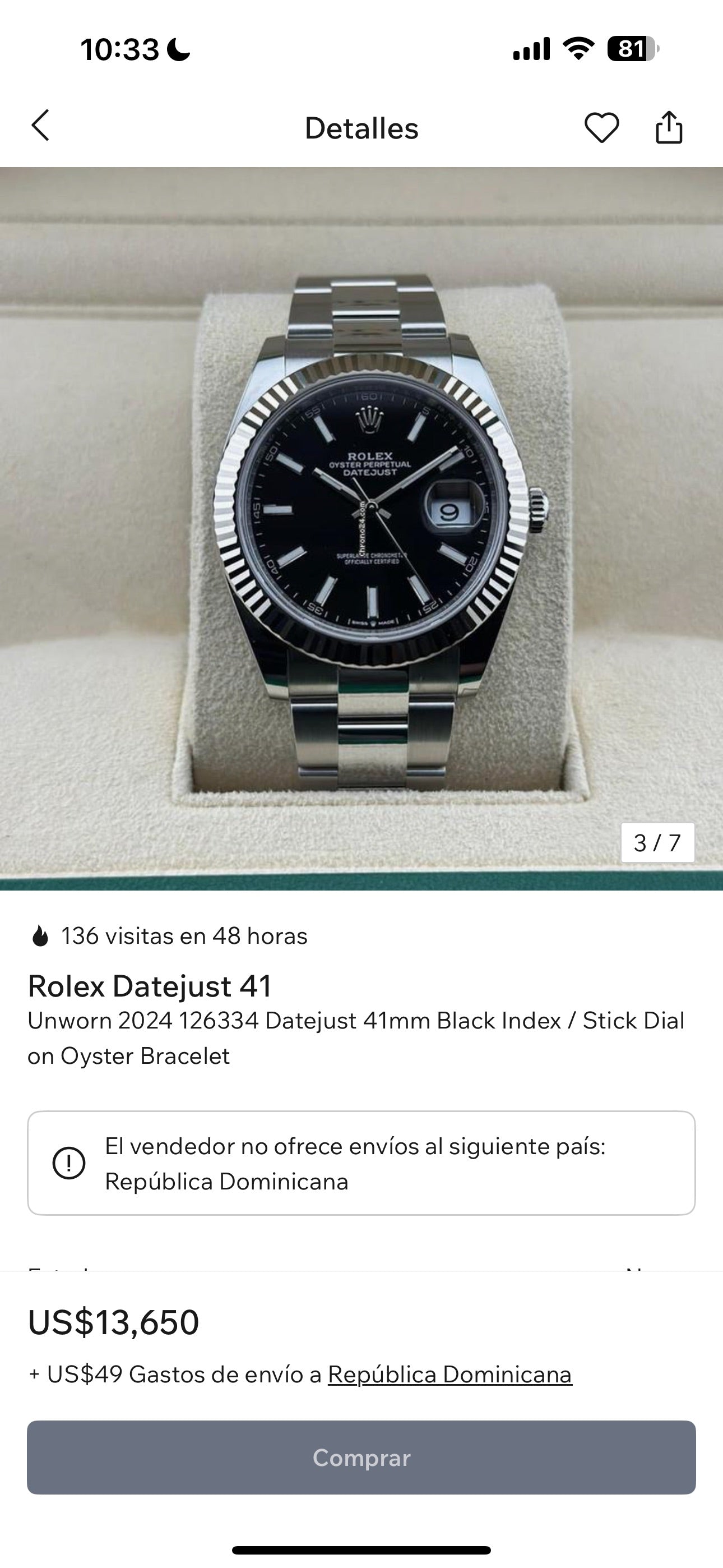Tap the Comprar button

(361, 1458)
